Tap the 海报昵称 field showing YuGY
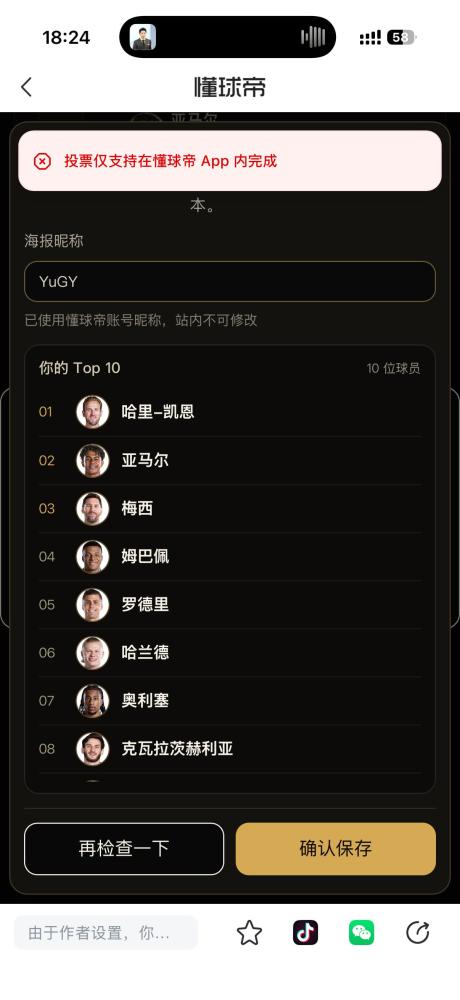 click(230, 281)
